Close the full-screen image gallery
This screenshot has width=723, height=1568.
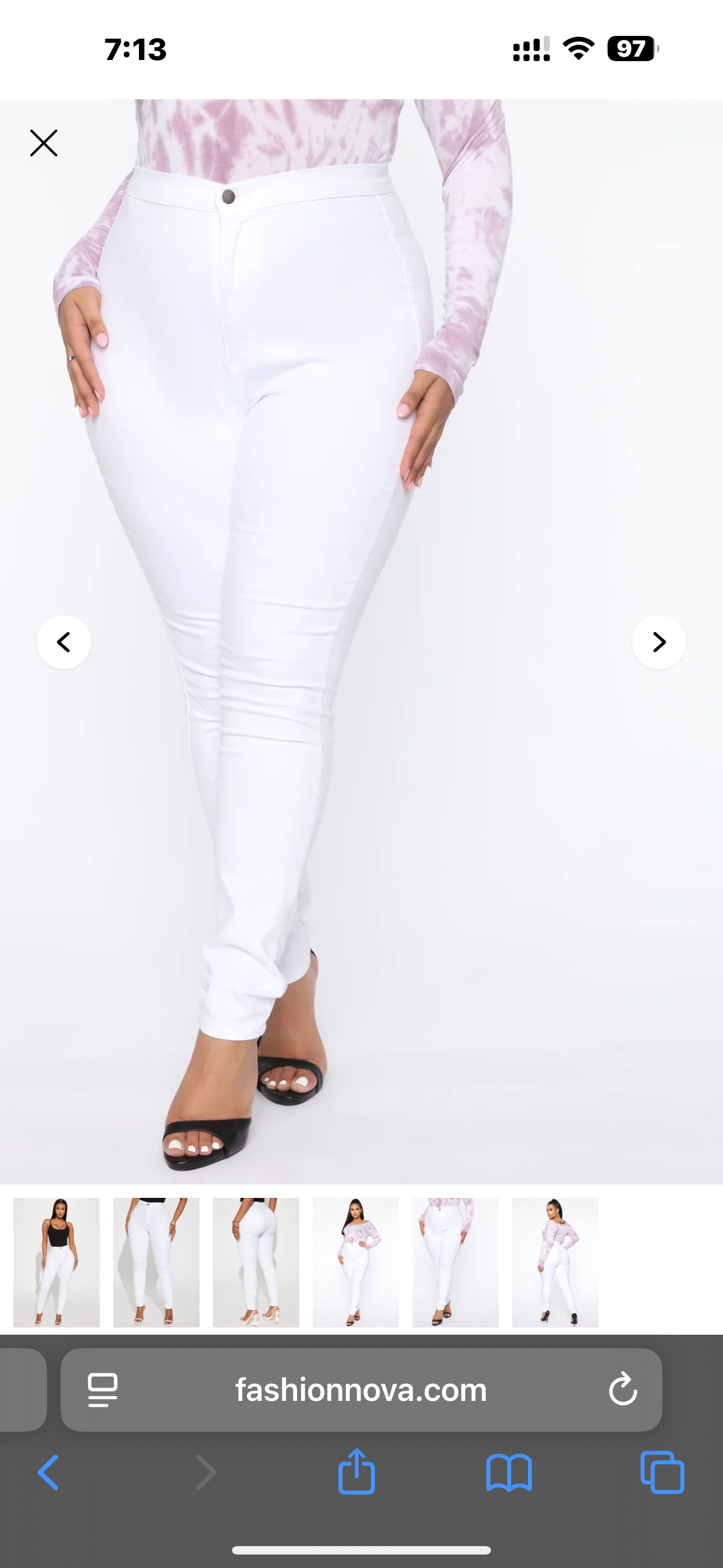pyautogui.click(x=44, y=143)
